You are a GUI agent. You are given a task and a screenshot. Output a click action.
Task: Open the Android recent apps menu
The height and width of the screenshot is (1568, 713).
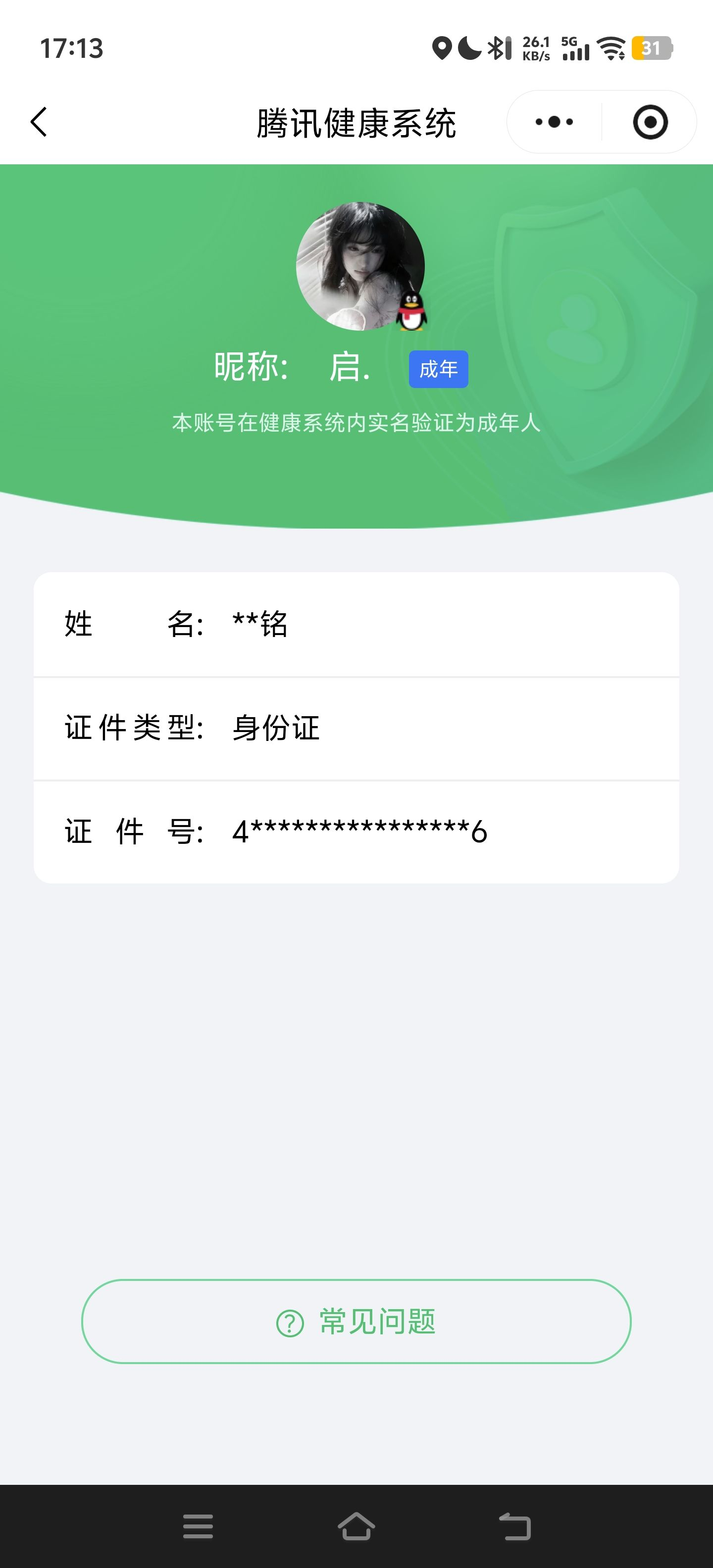click(x=198, y=1526)
